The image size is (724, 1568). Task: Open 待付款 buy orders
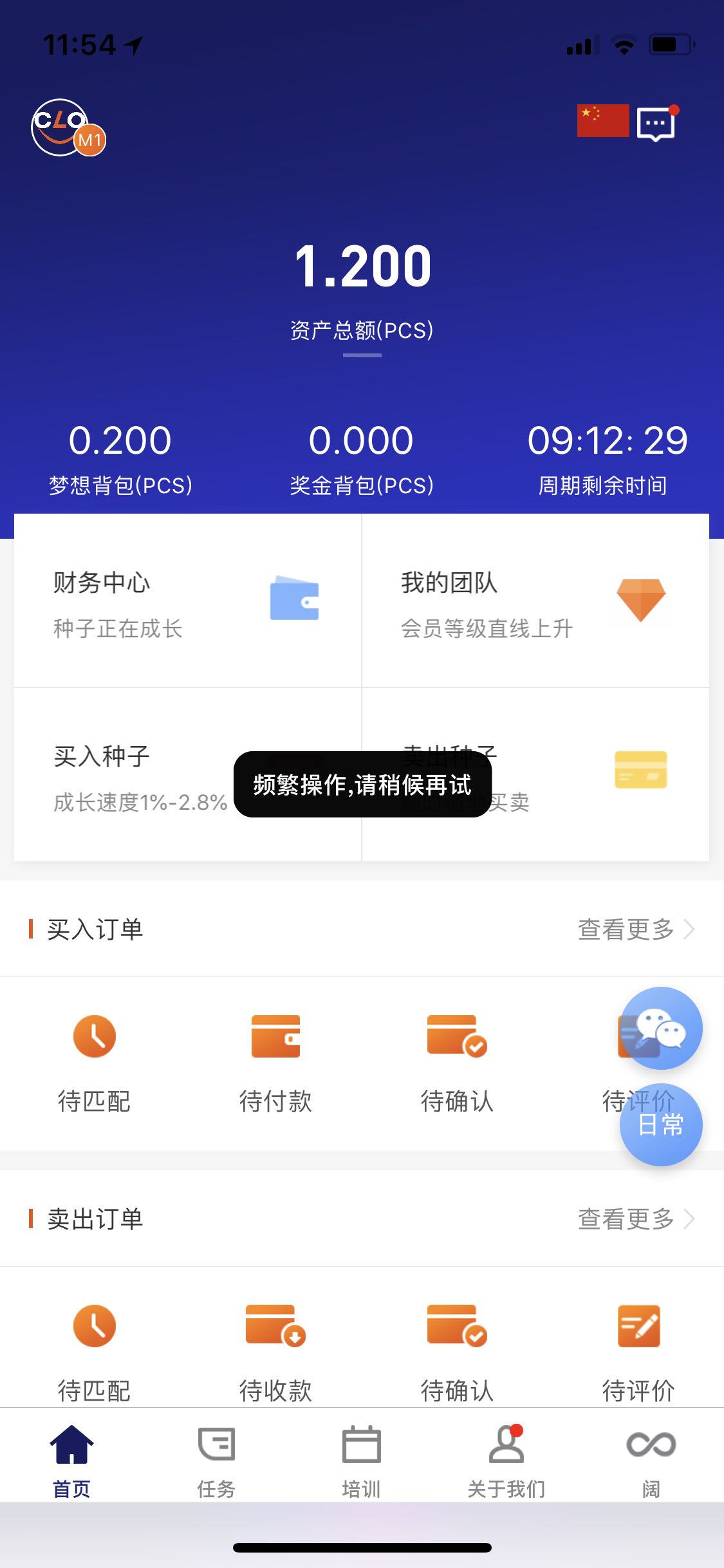(275, 1062)
